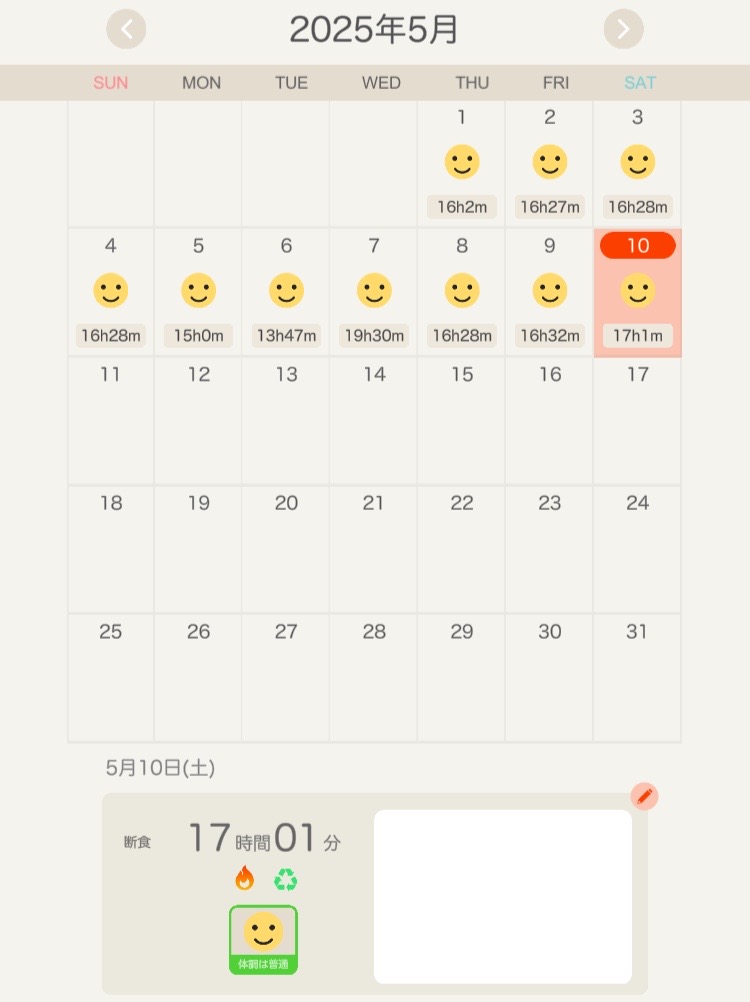View May 6 with 13h47m fast
The image size is (750, 1002).
(x=286, y=292)
